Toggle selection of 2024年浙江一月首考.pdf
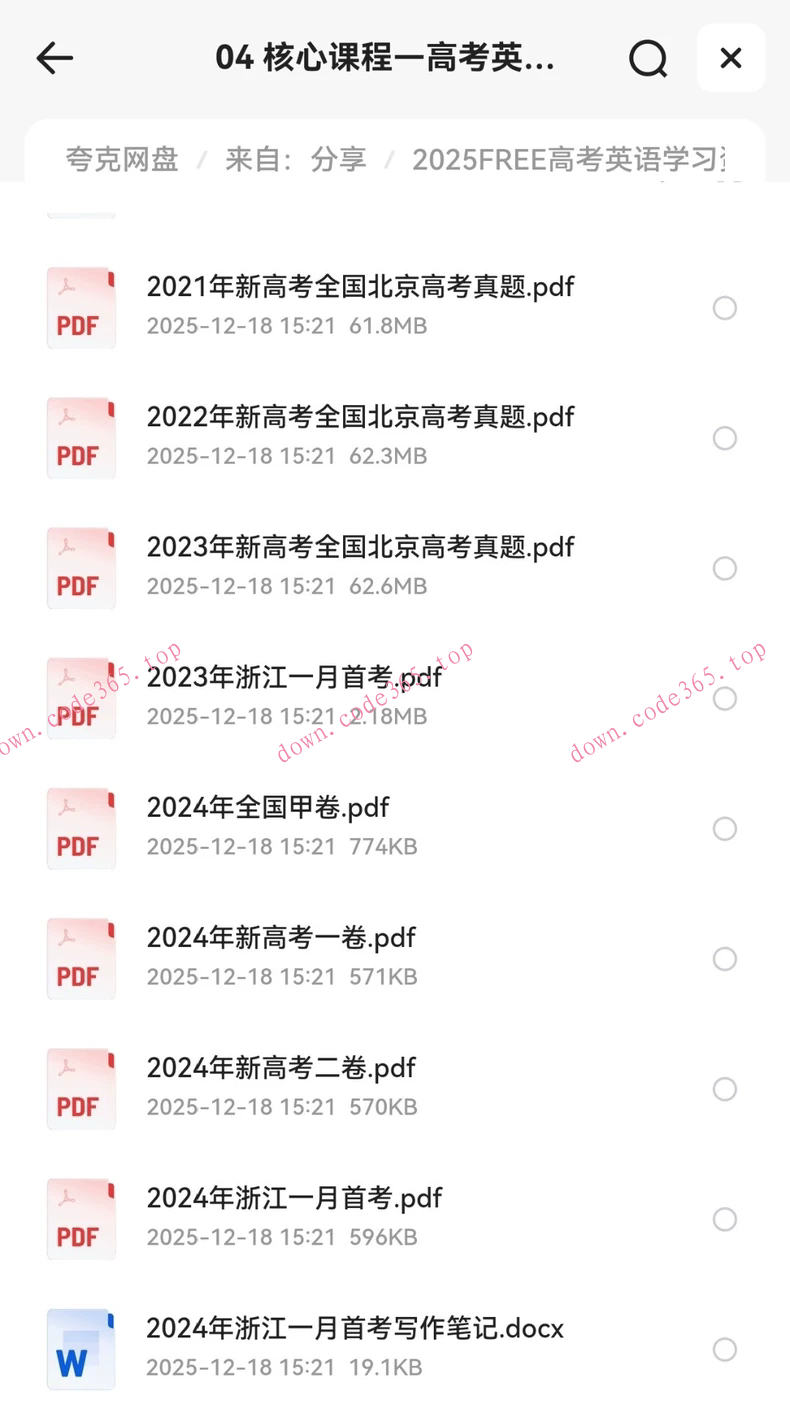 coord(725,1219)
